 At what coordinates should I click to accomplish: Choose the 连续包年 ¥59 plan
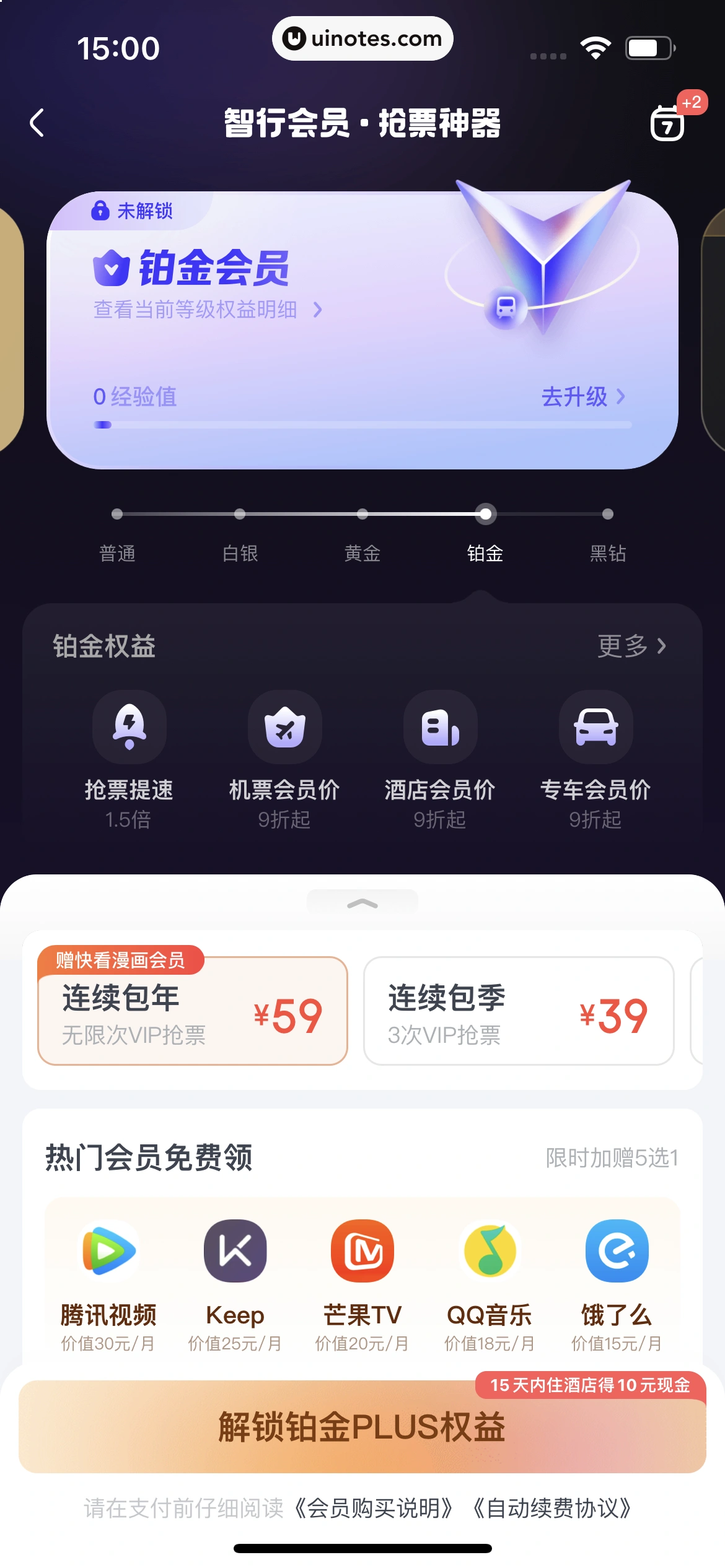point(192,1013)
